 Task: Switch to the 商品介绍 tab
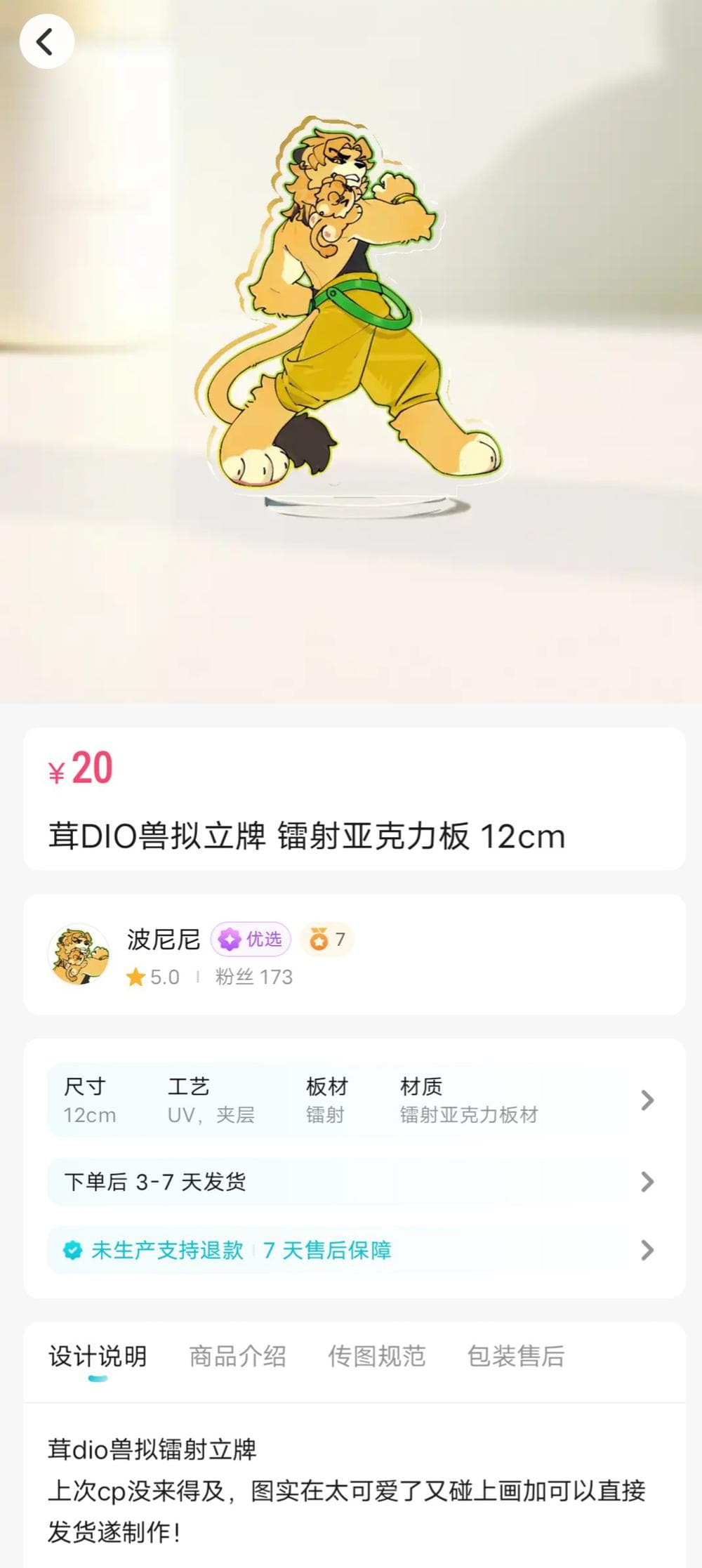237,1356
